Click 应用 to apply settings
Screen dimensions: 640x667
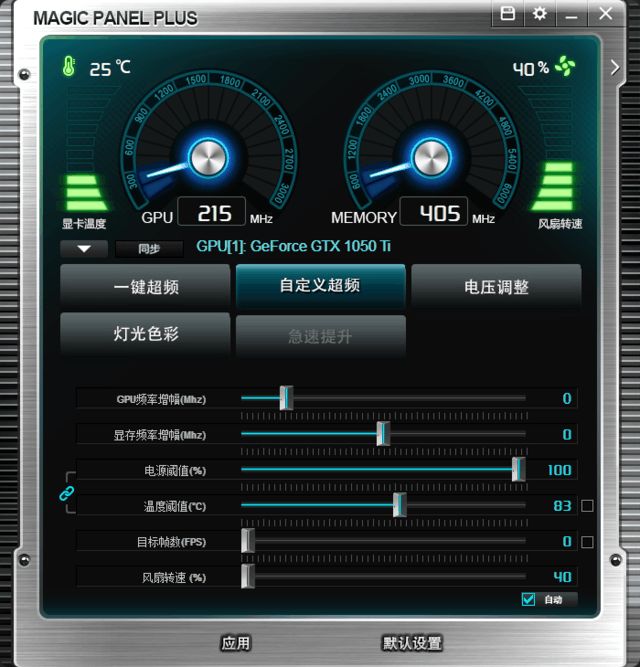click(236, 643)
